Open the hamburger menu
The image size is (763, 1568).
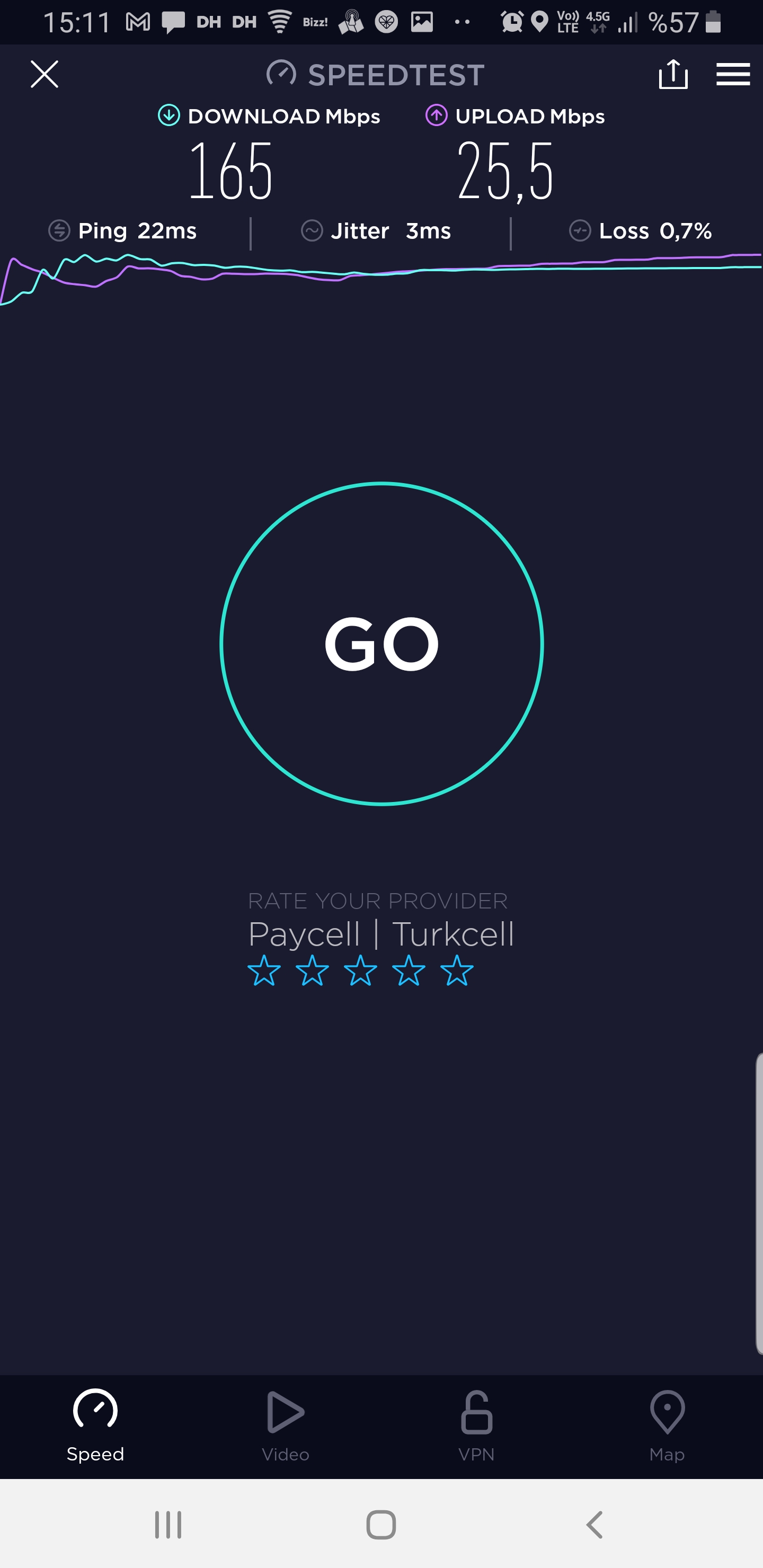pyautogui.click(x=733, y=74)
